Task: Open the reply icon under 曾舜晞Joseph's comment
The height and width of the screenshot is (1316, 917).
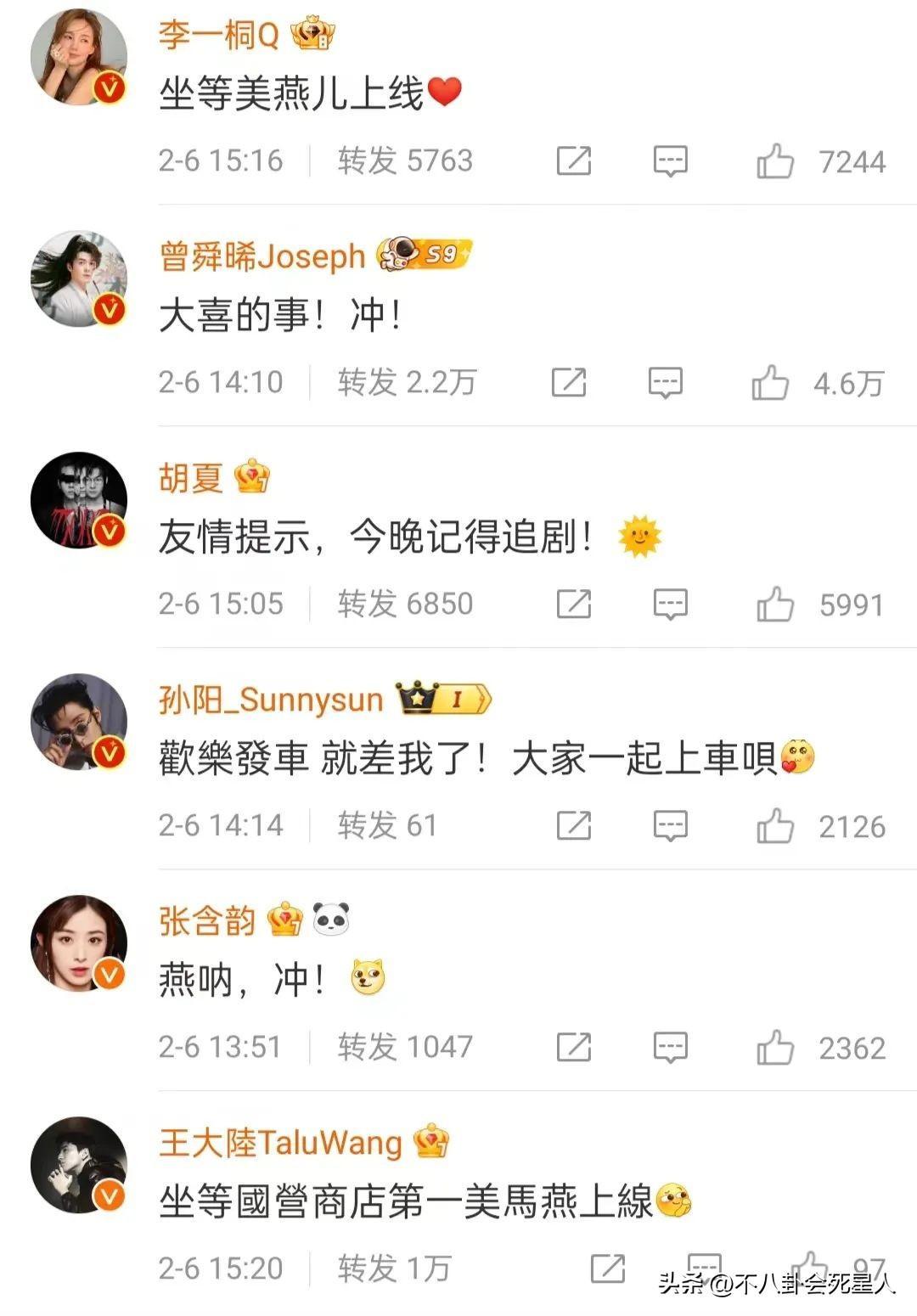Action: click(665, 383)
